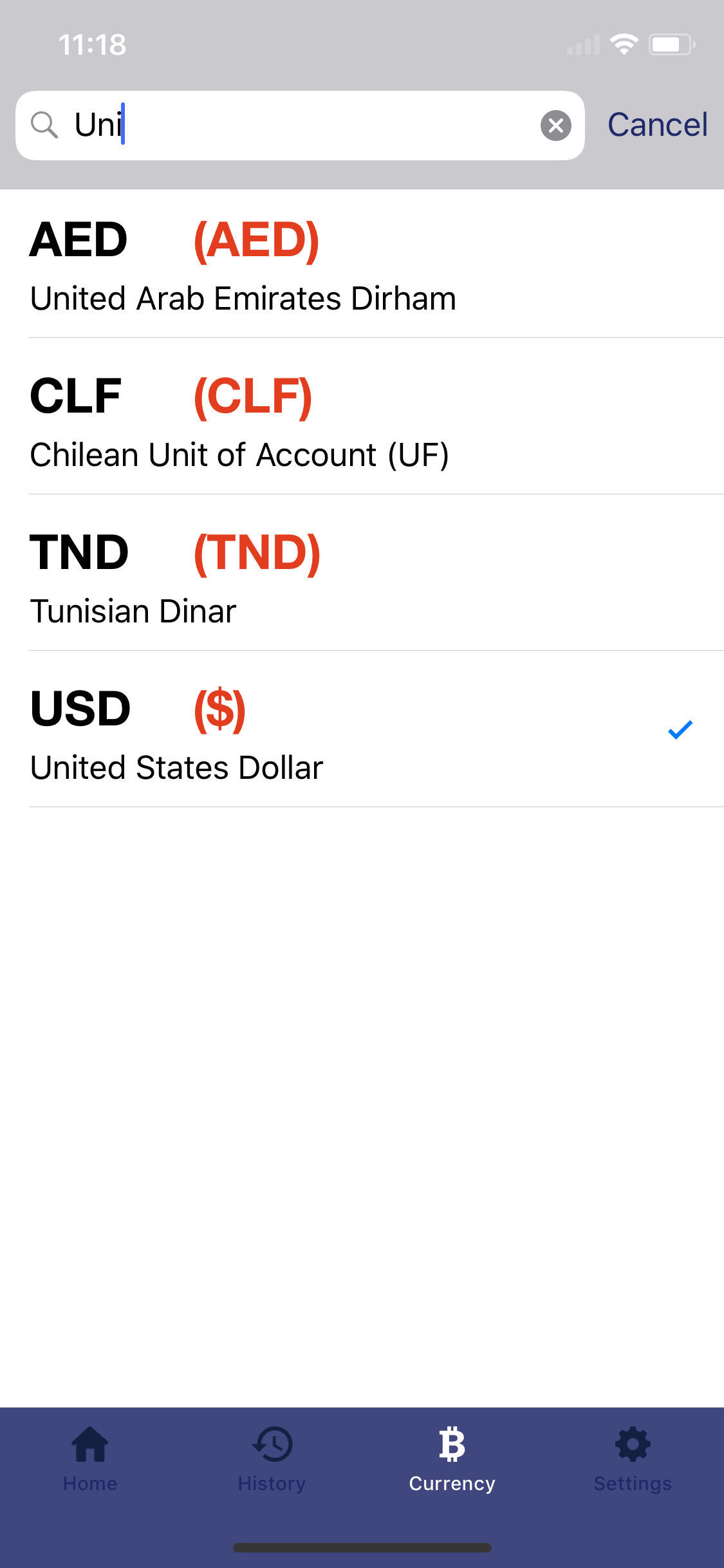
Task: Select United States Dollar row
Action: [362, 729]
